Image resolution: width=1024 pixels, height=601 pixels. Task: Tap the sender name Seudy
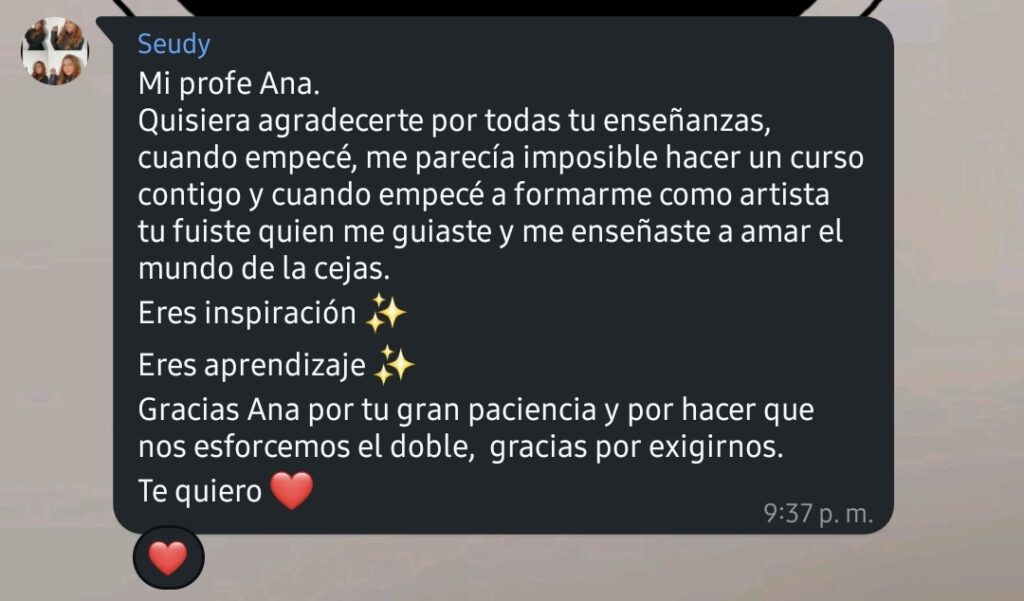point(174,45)
